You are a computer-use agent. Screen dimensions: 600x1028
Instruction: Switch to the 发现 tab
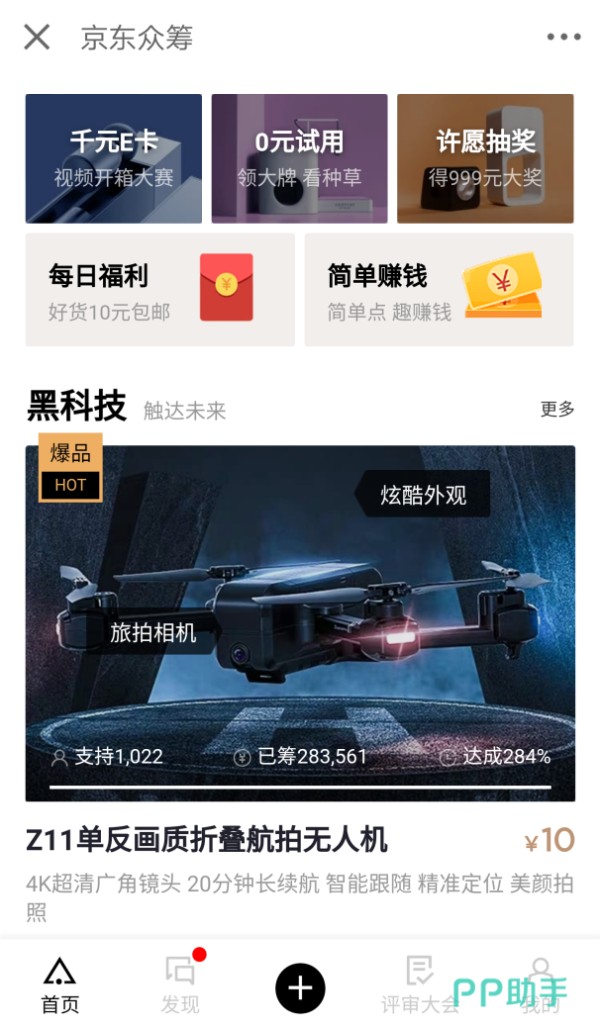pyautogui.click(x=181, y=985)
